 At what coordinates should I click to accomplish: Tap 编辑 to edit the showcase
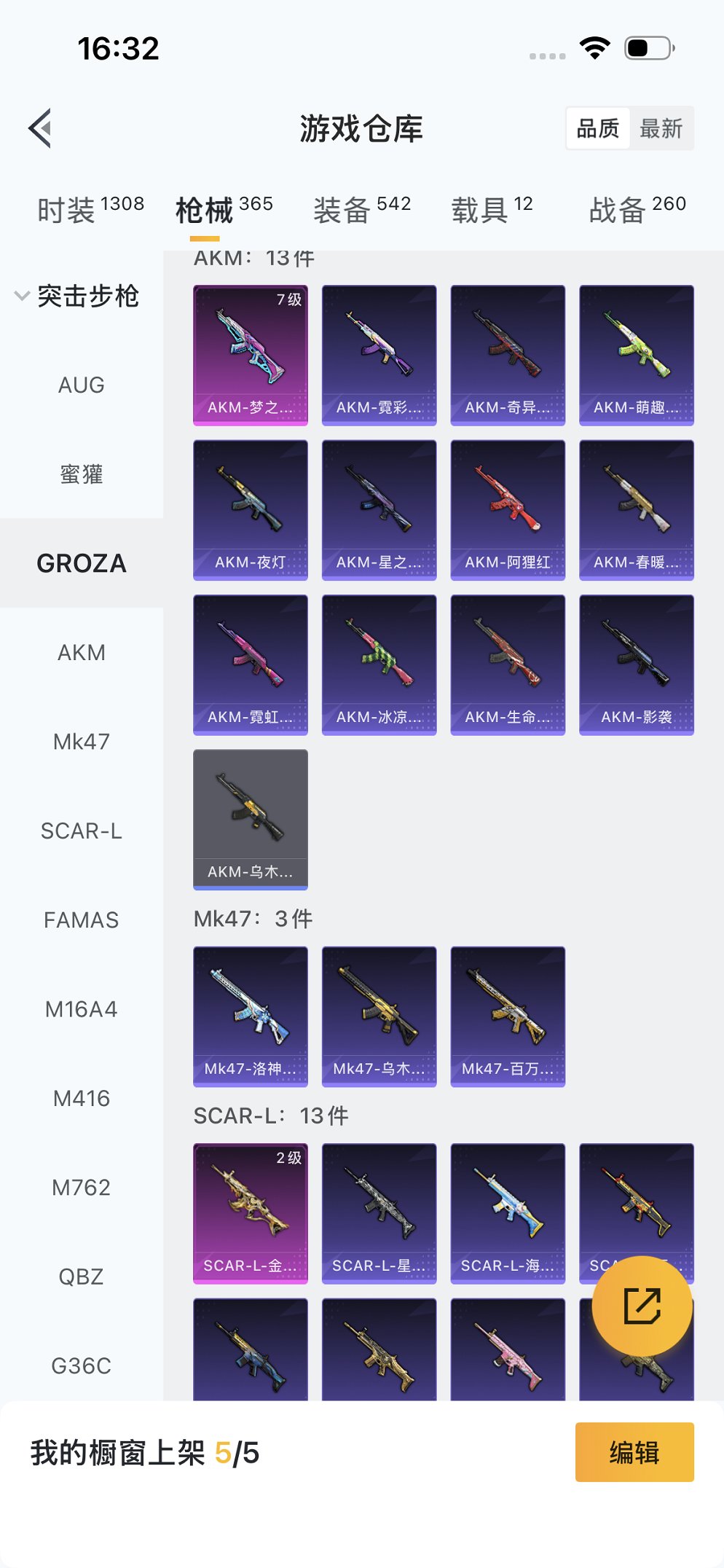click(634, 1451)
